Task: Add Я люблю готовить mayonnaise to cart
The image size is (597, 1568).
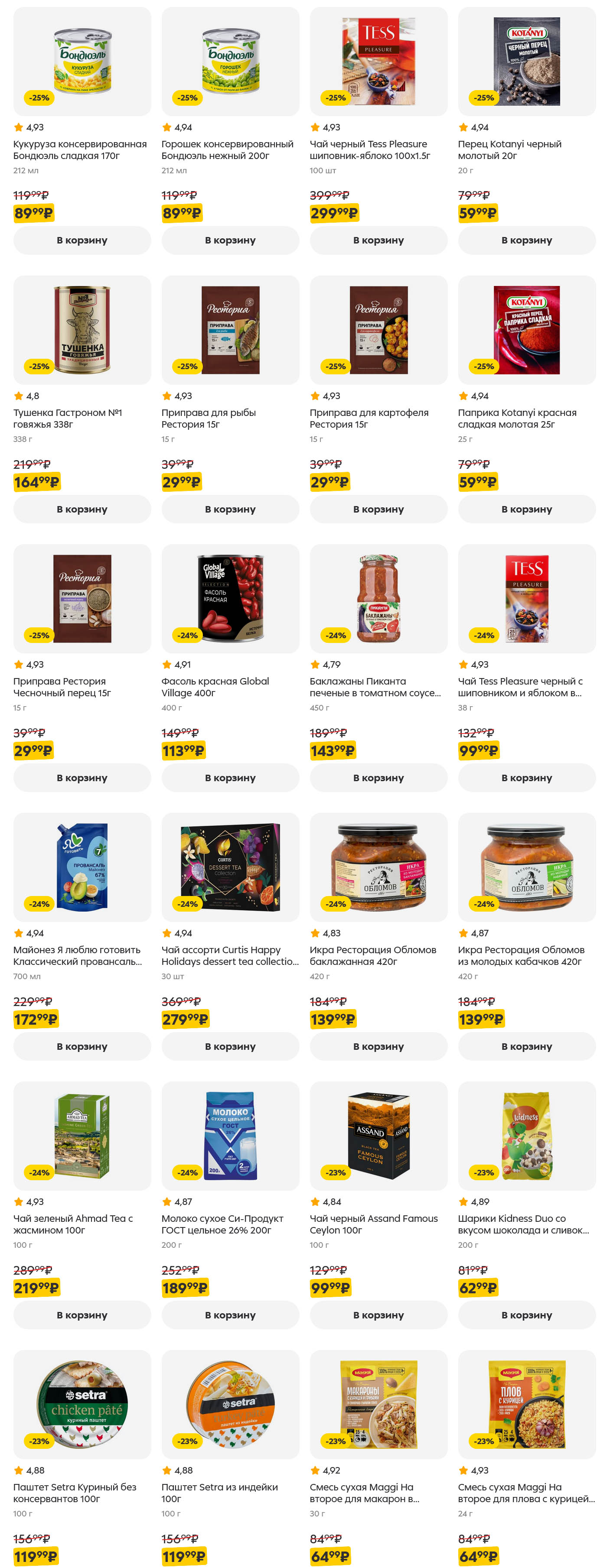Action: coord(82,1046)
